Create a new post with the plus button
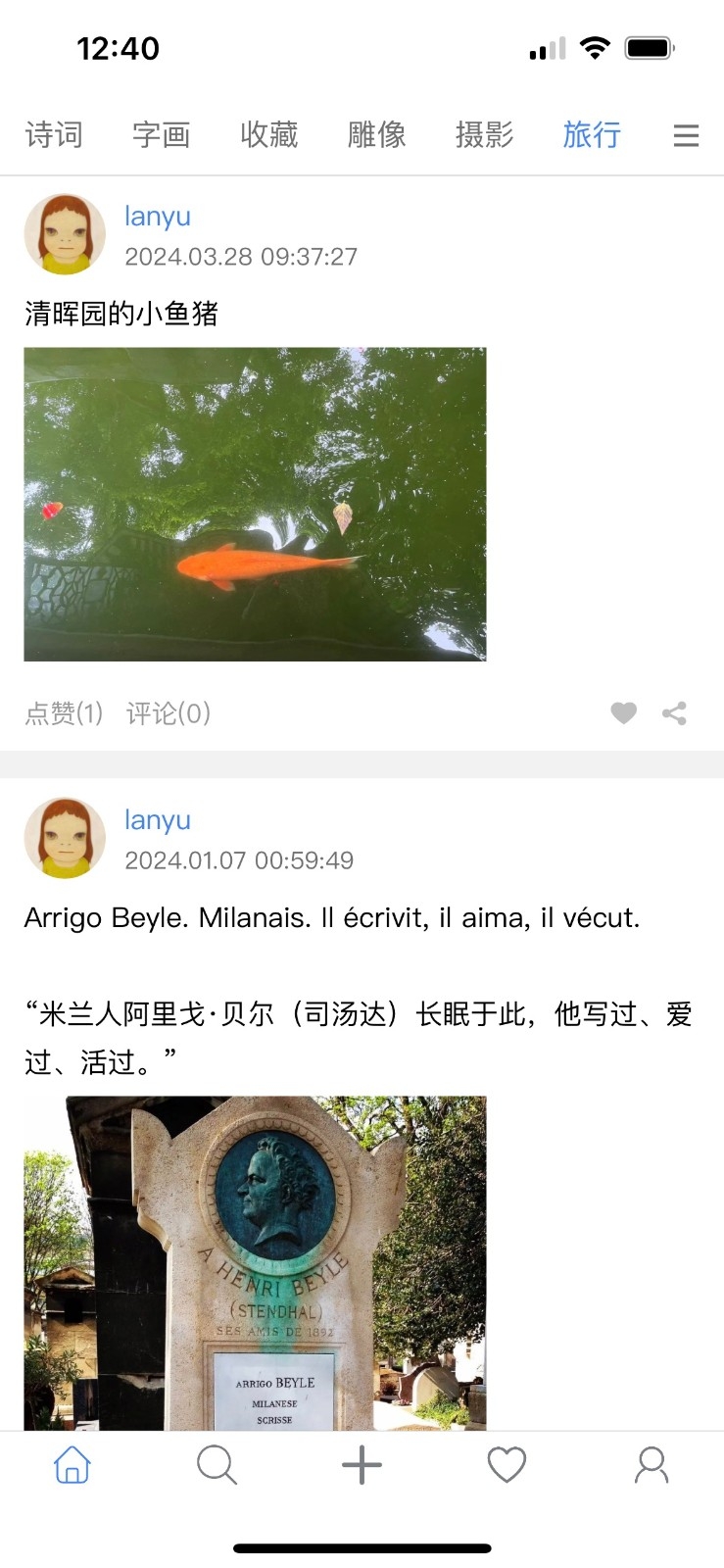Viewport: 724px width, 1568px height. [x=362, y=1465]
